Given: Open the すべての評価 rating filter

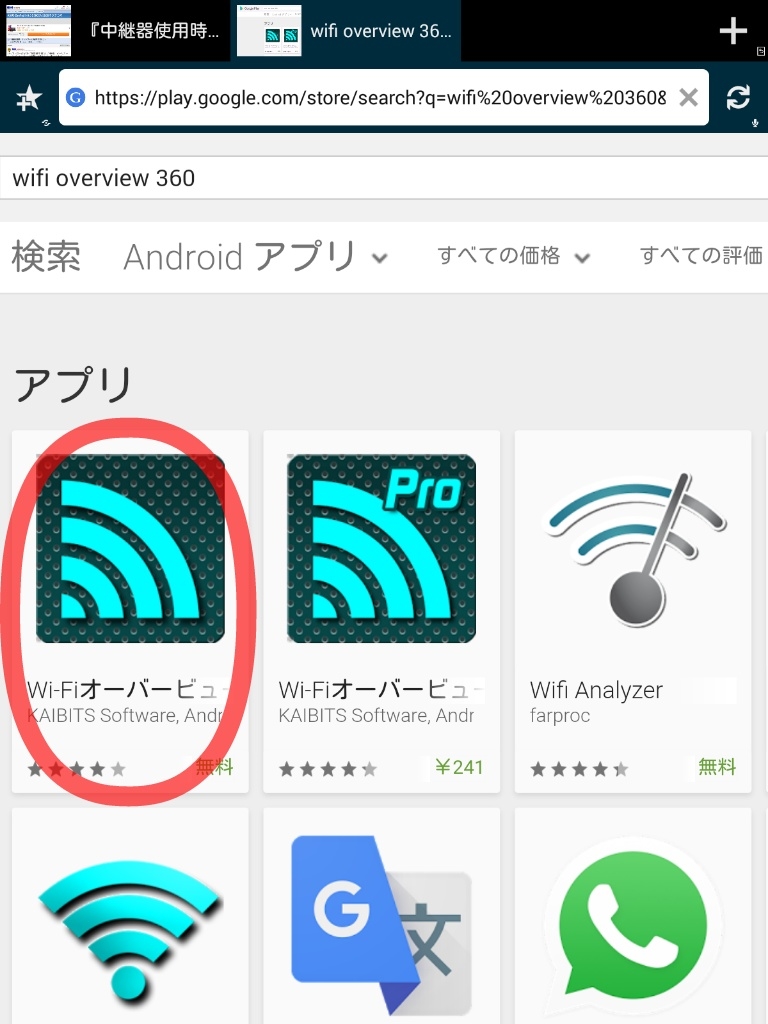Looking at the screenshot, I should tap(702, 257).
